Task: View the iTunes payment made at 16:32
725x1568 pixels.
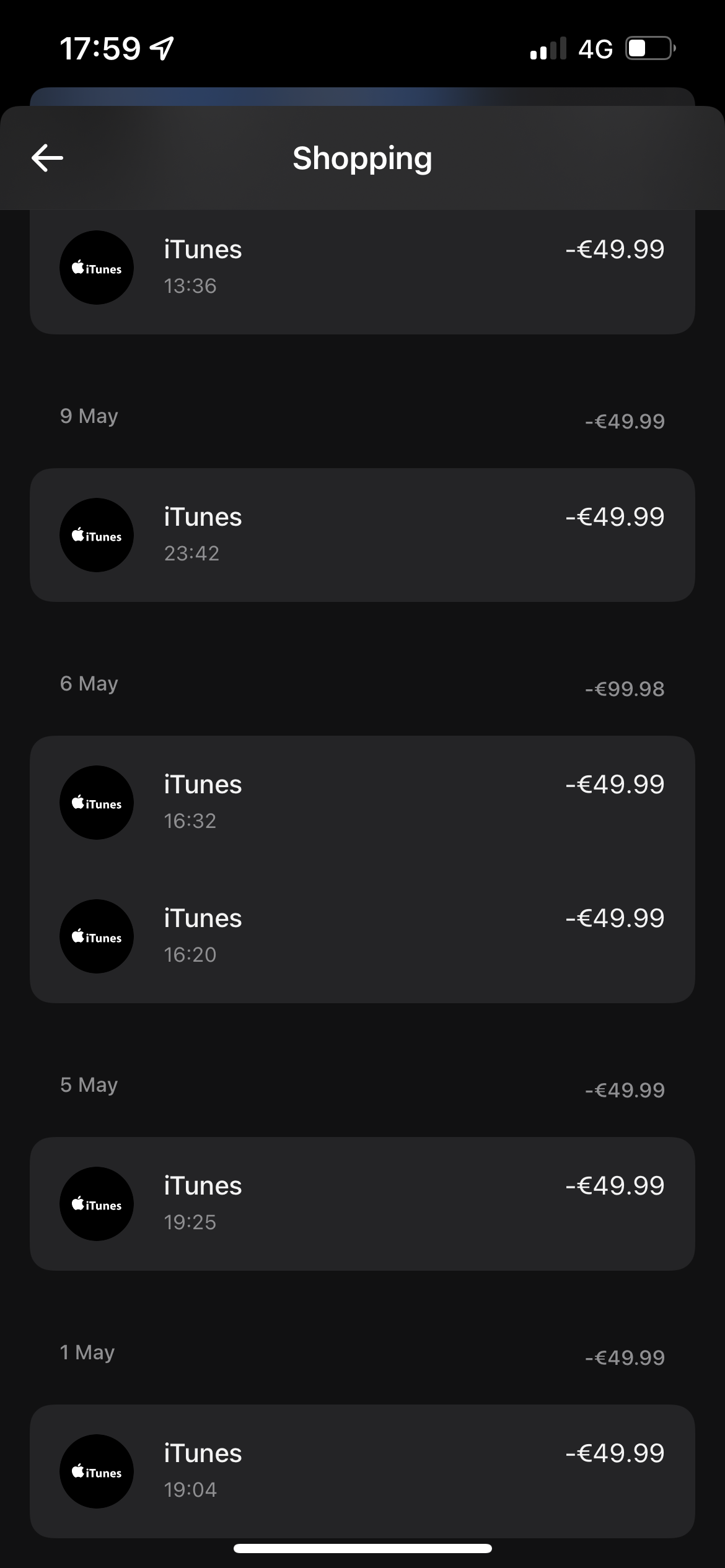Action: click(x=362, y=803)
